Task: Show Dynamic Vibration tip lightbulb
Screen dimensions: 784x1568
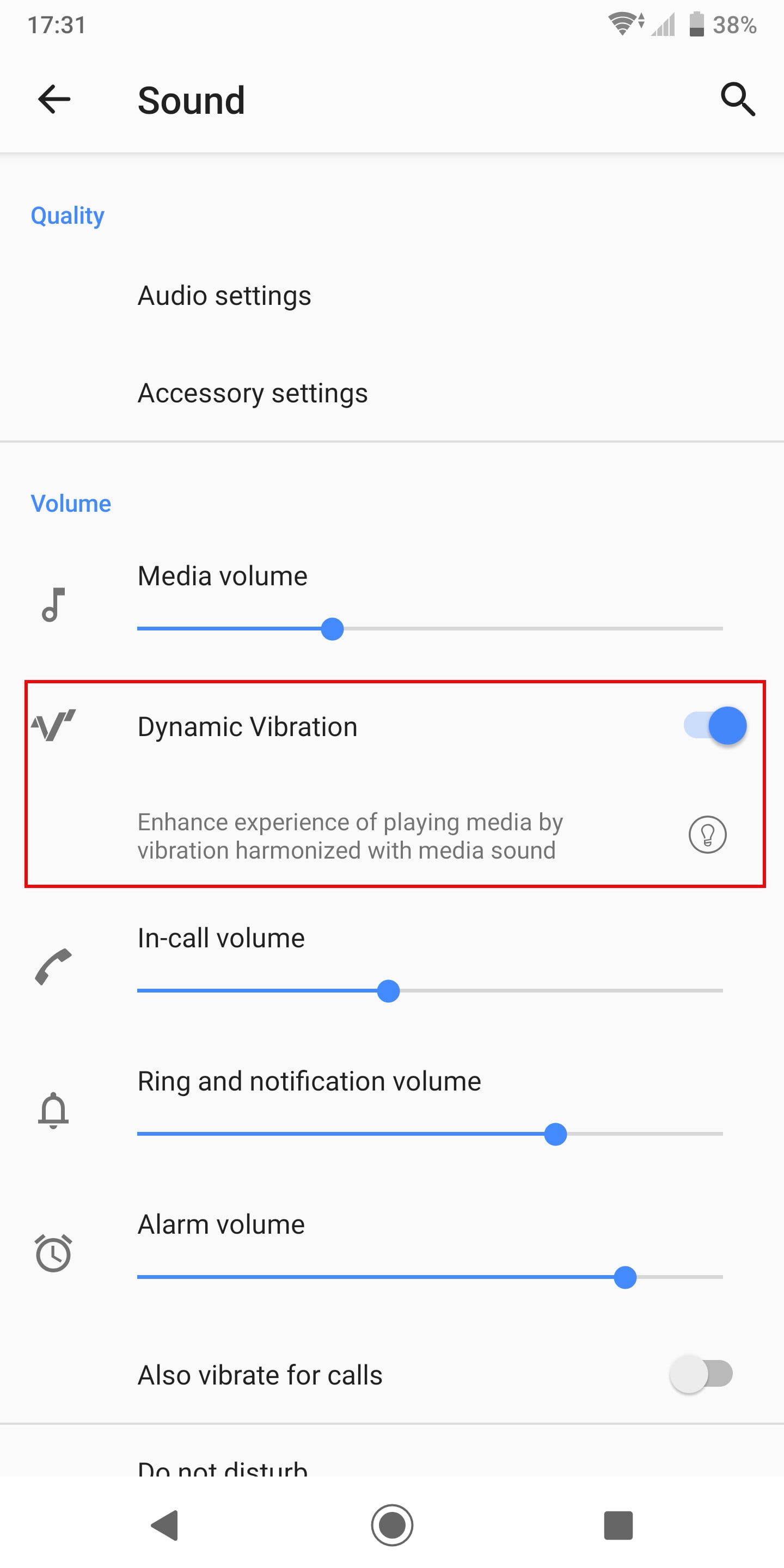Action: (707, 835)
